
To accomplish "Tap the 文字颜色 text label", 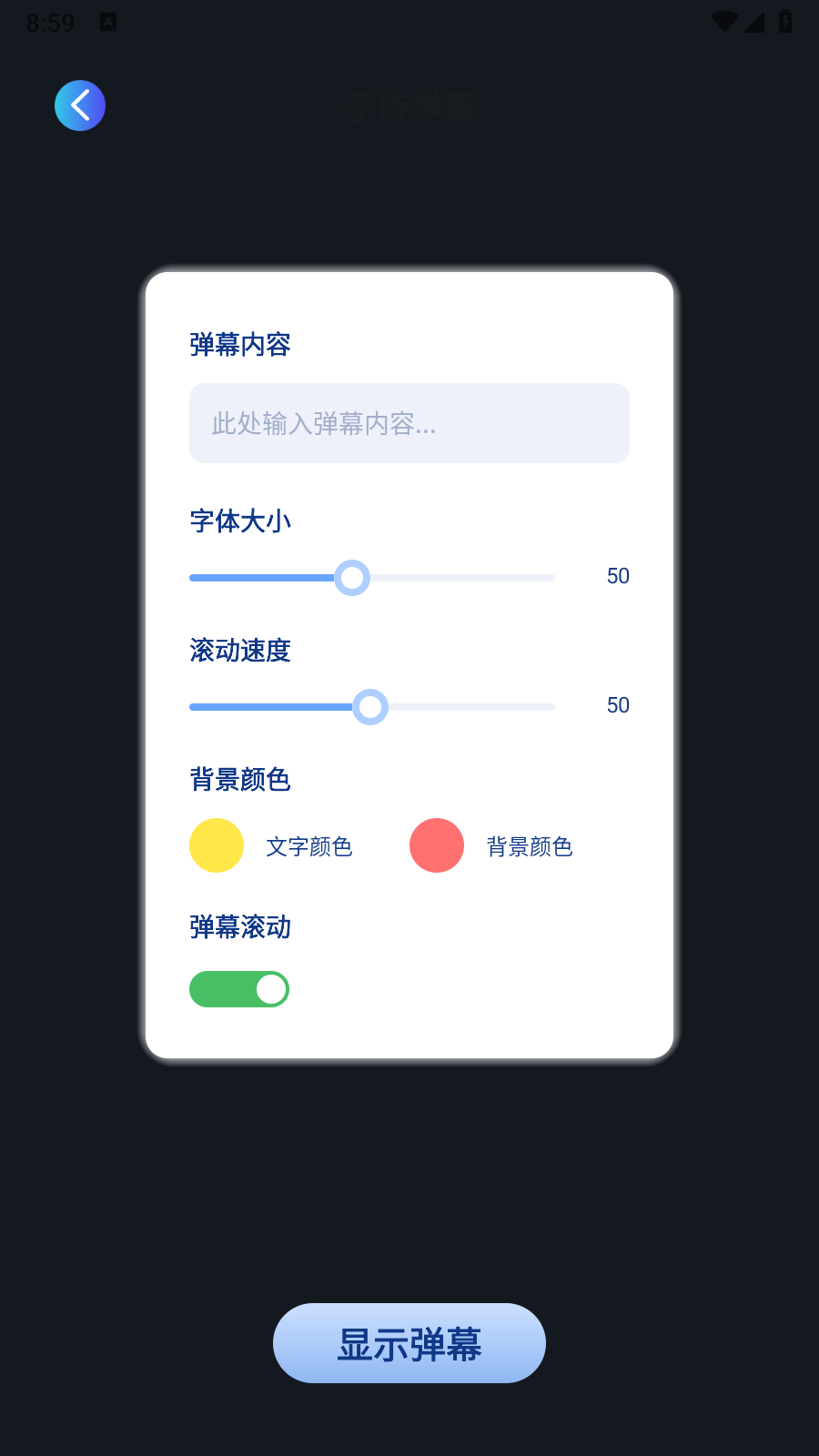I will [x=308, y=846].
